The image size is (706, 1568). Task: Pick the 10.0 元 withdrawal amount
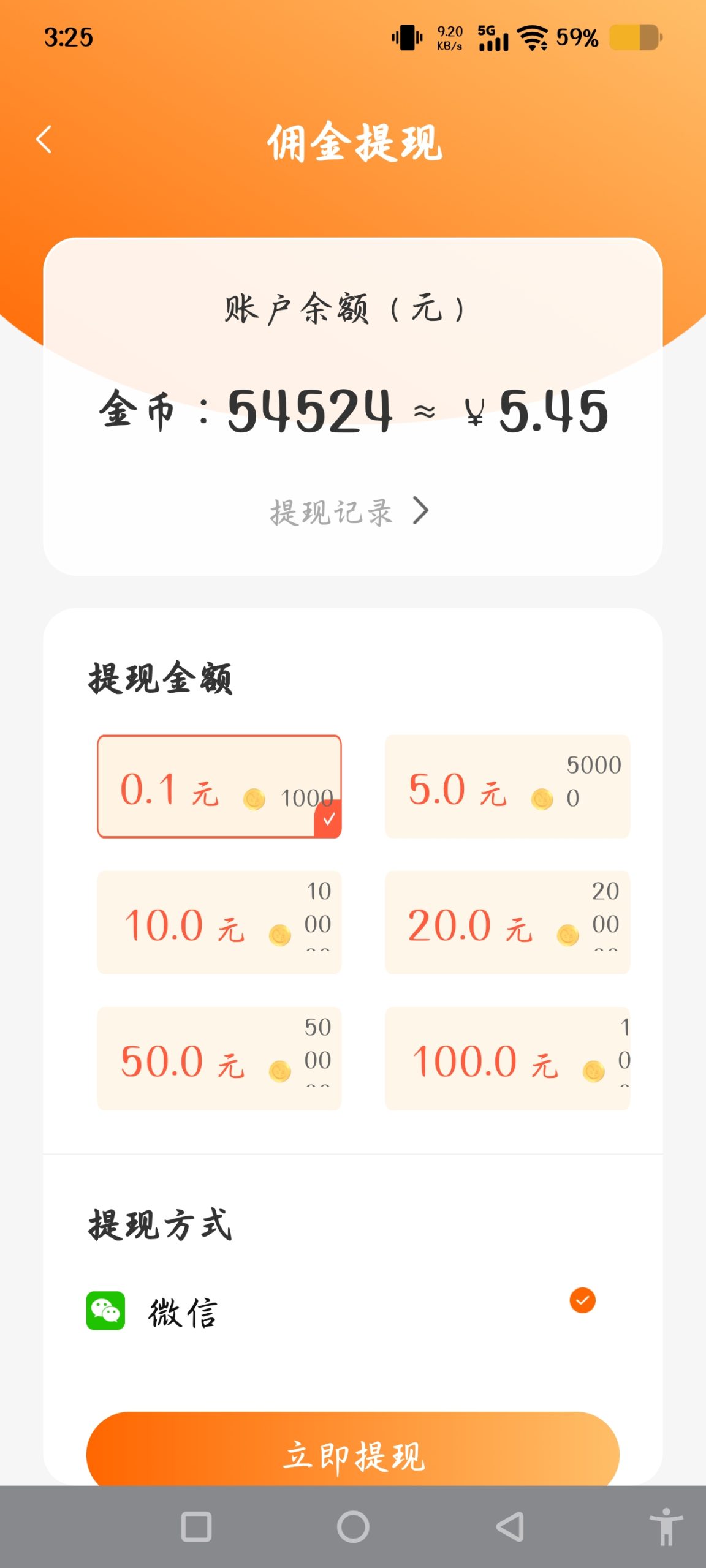click(x=219, y=922)
